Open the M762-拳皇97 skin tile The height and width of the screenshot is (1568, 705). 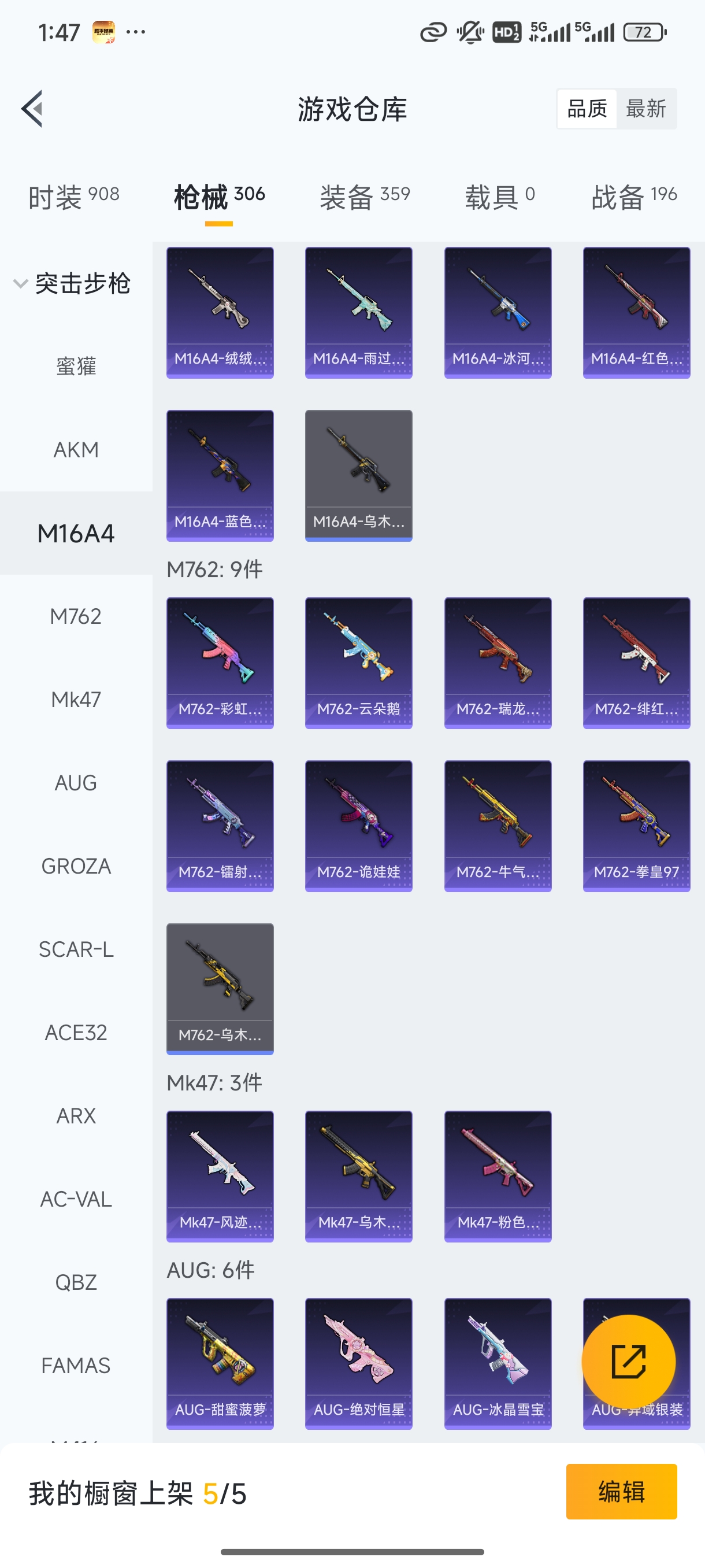636,826
